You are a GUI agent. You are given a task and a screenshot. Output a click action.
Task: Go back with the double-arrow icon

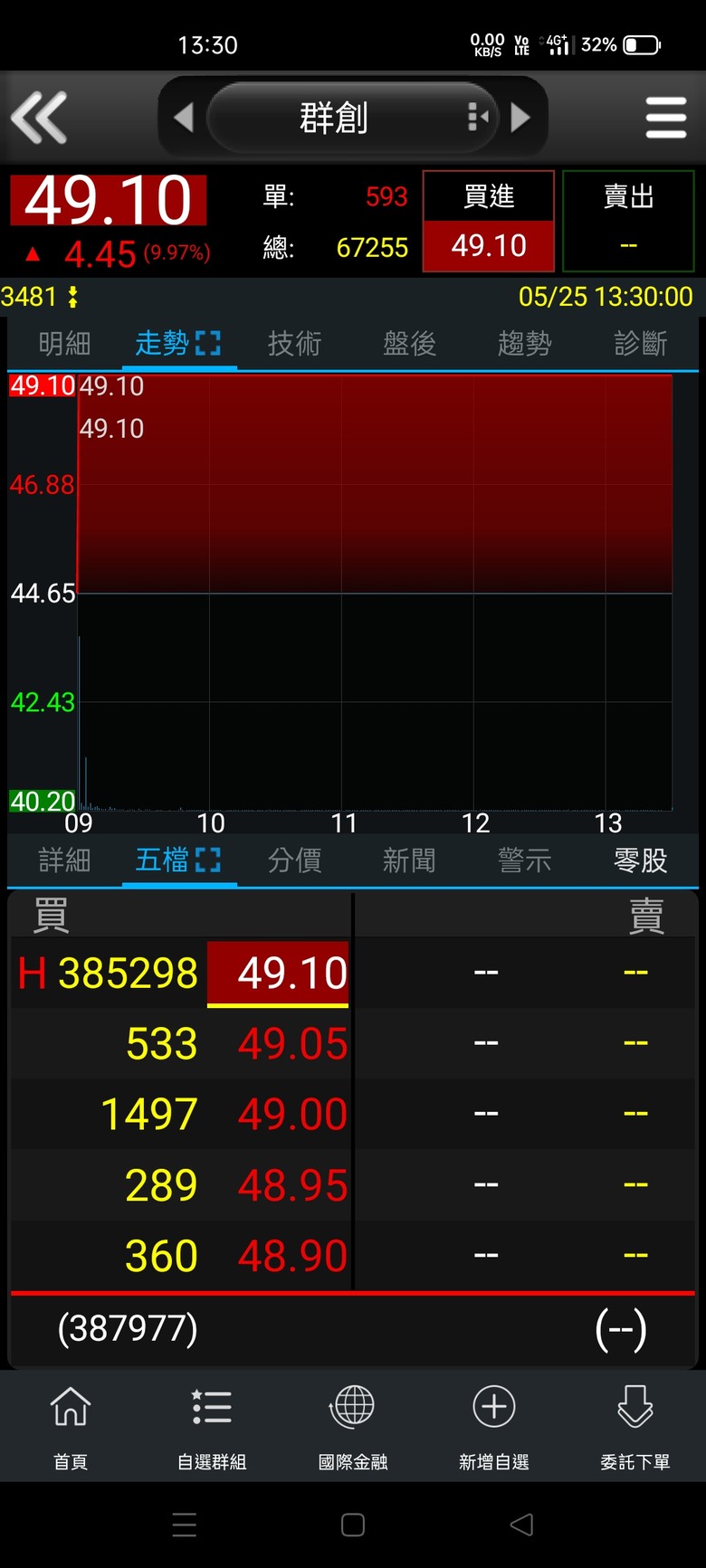(x=39, y=118)
